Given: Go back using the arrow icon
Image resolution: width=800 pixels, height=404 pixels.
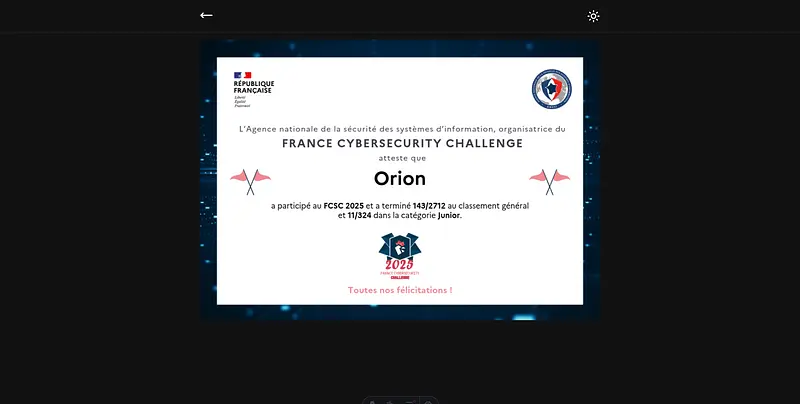Looking at the screenshot, I should coord(206,15).
